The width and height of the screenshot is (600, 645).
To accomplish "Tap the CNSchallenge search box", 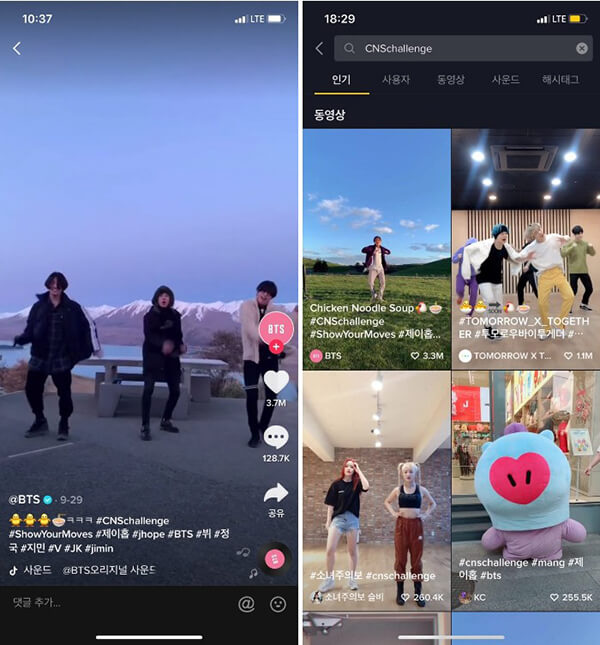I will coord(460,48).
